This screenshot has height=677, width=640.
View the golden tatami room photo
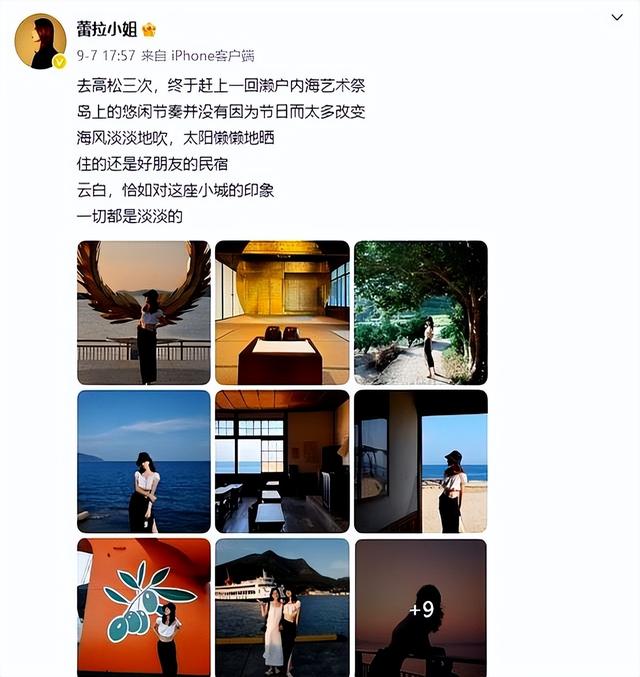click(x=282, y=312)
